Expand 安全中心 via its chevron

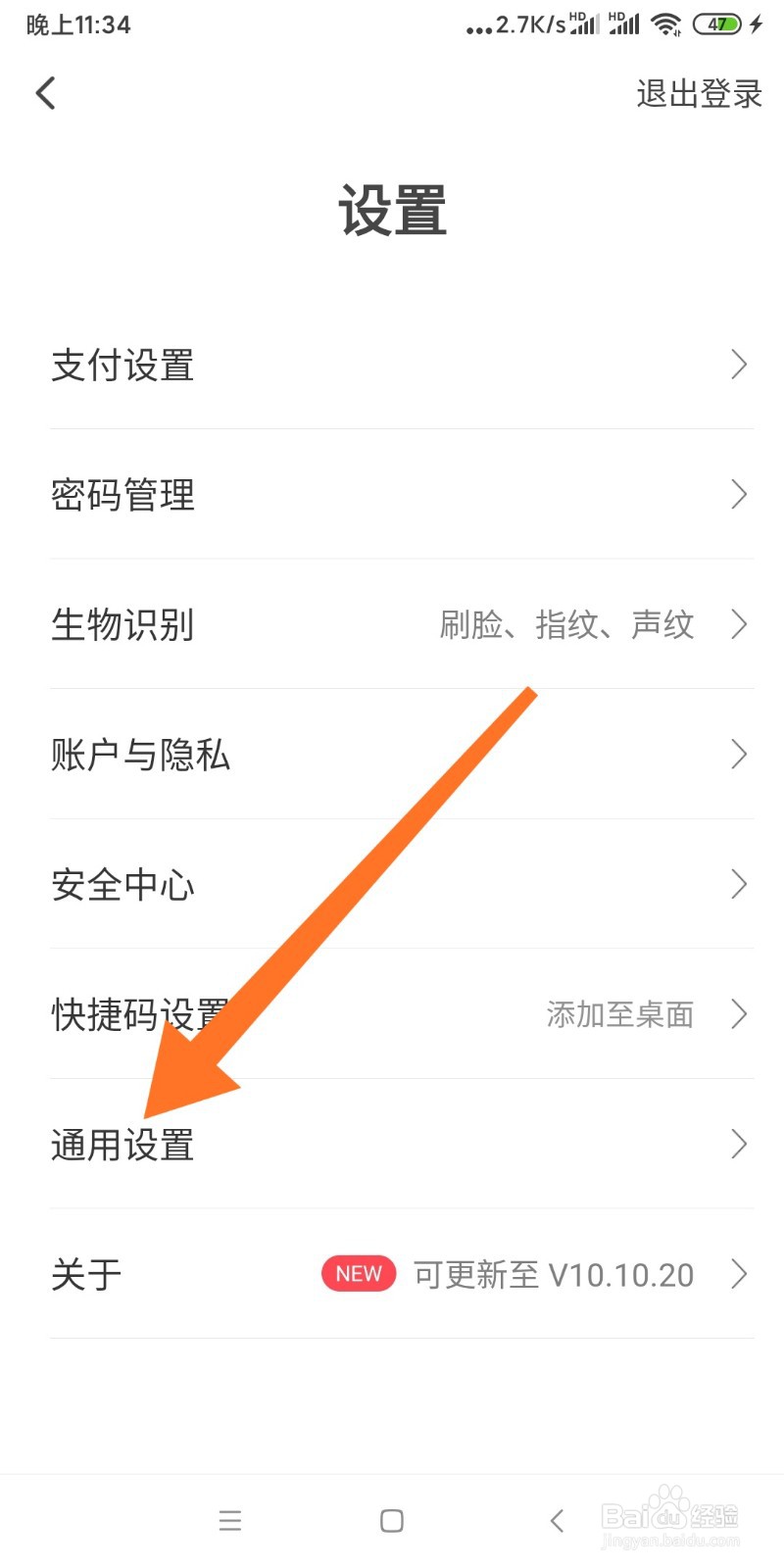[740, 884]
